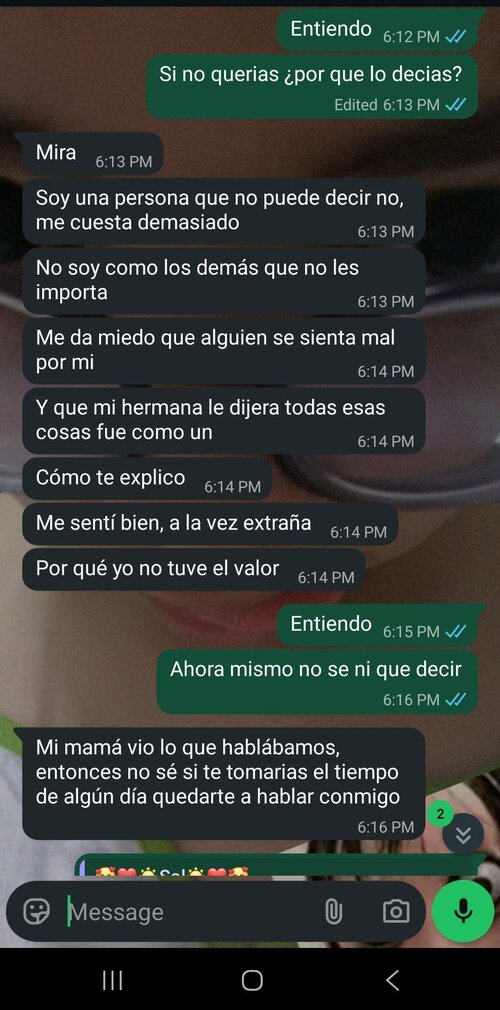Record a voice message with the microphone
Viewport: 500px width, 1010px height.
click(x=463, y=911)
